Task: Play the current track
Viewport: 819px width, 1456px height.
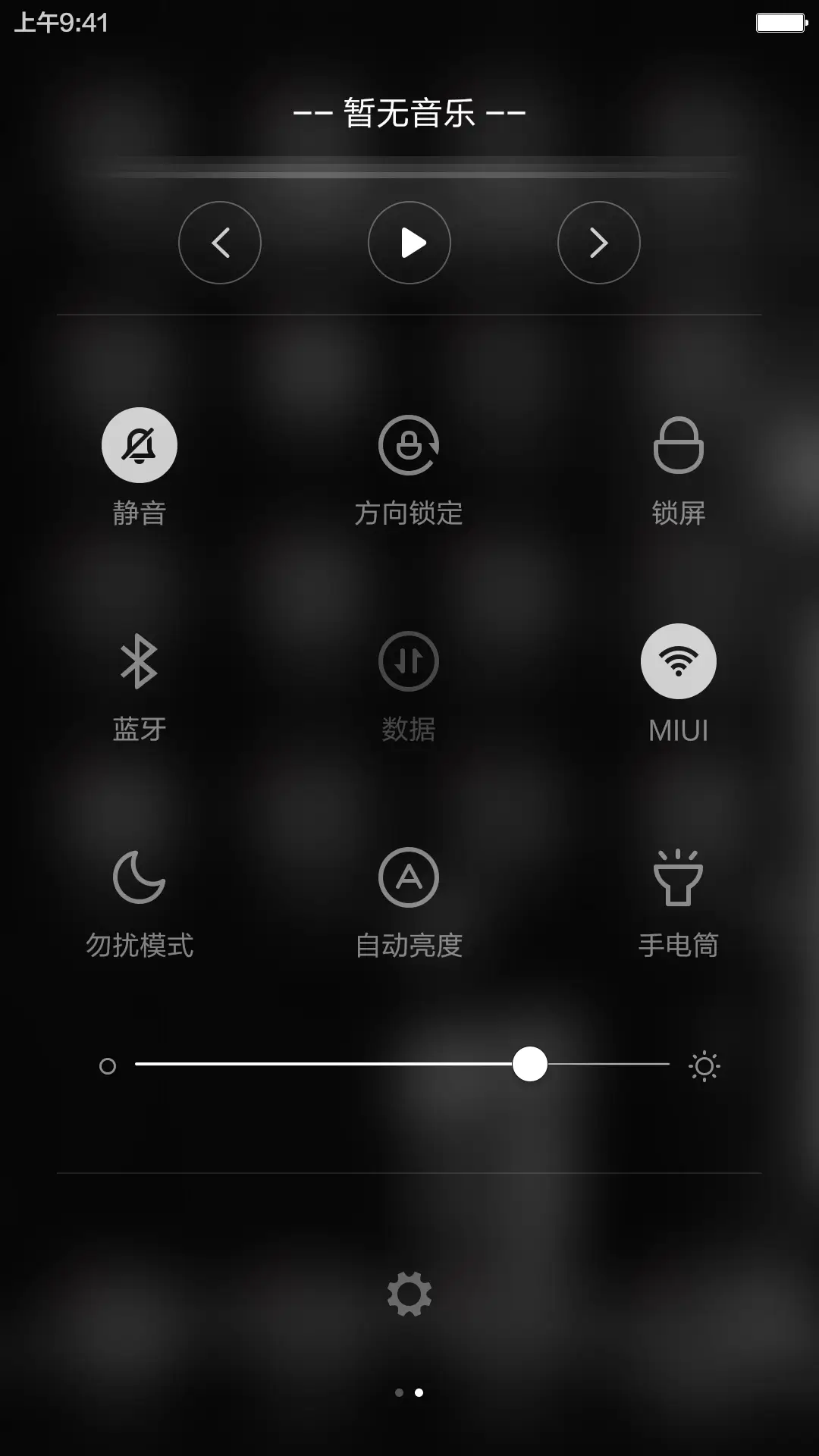Action: (409, 243)
